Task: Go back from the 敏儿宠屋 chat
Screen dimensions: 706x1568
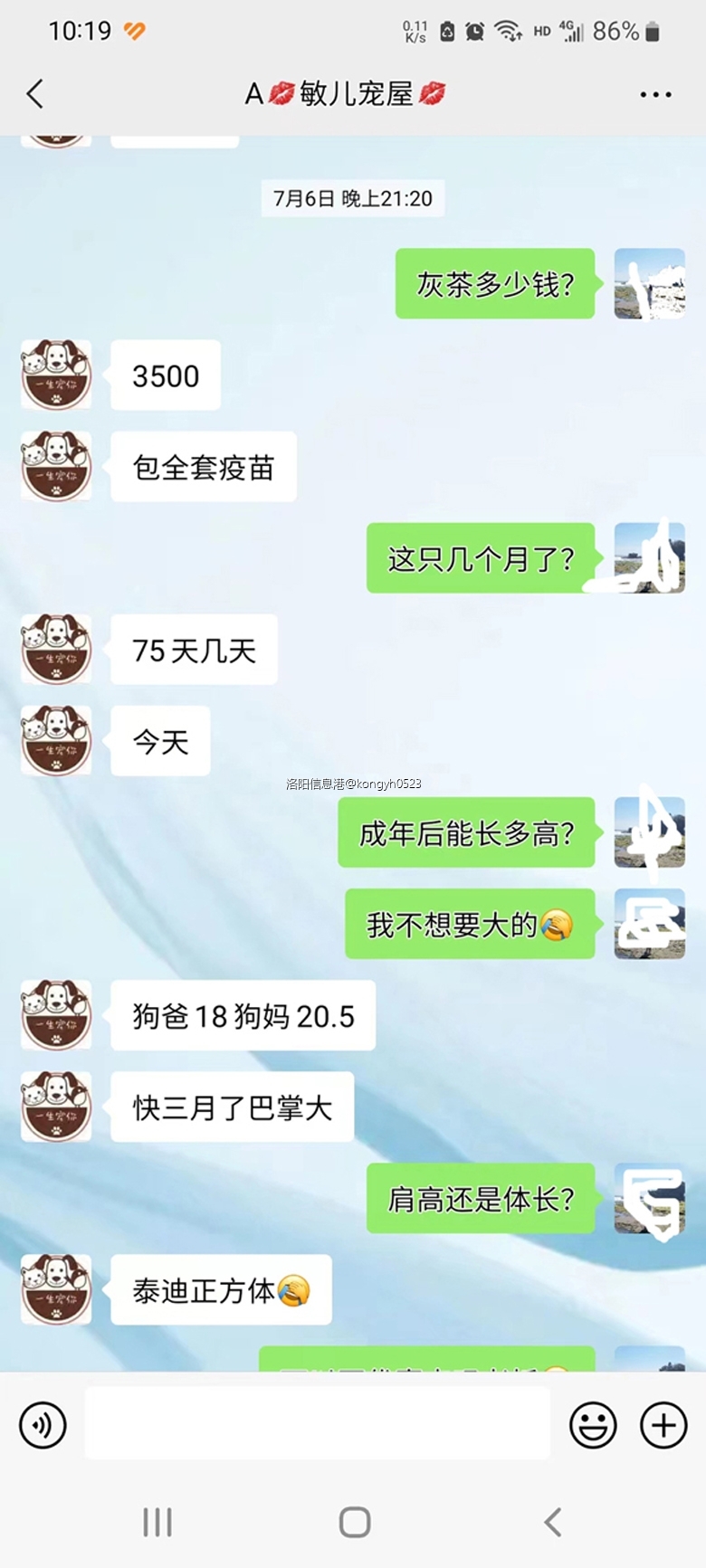Action: pyautogui.click(x=35, y=94)
